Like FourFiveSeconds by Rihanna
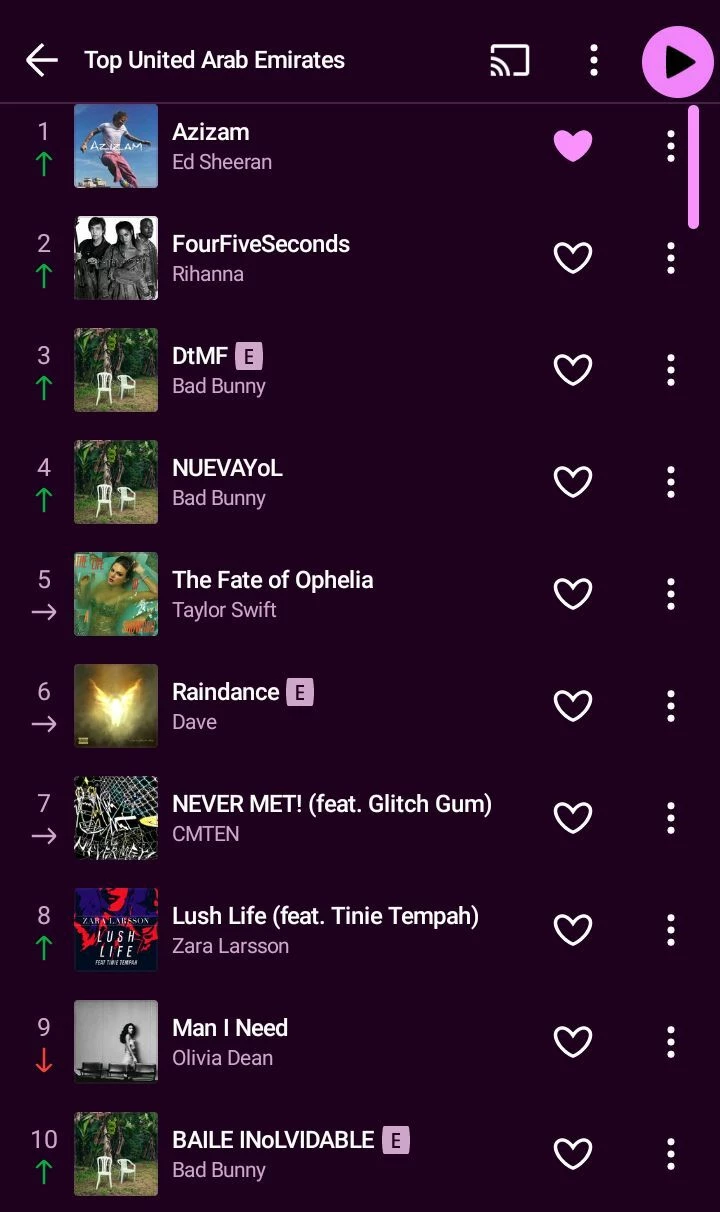Viewport: 720px width, 1212px height. [x=573, y=258]
